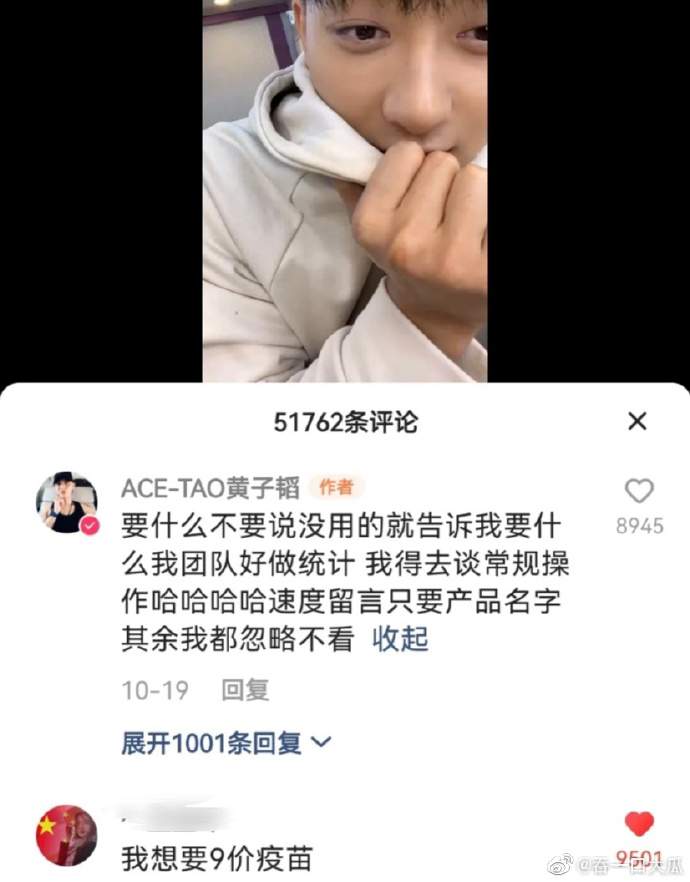Image resolution: width=690 pixels, height=882 pixels.
Task: Open ACE-TAO黄子韬's profile avatar
Action: coord(67,503)
